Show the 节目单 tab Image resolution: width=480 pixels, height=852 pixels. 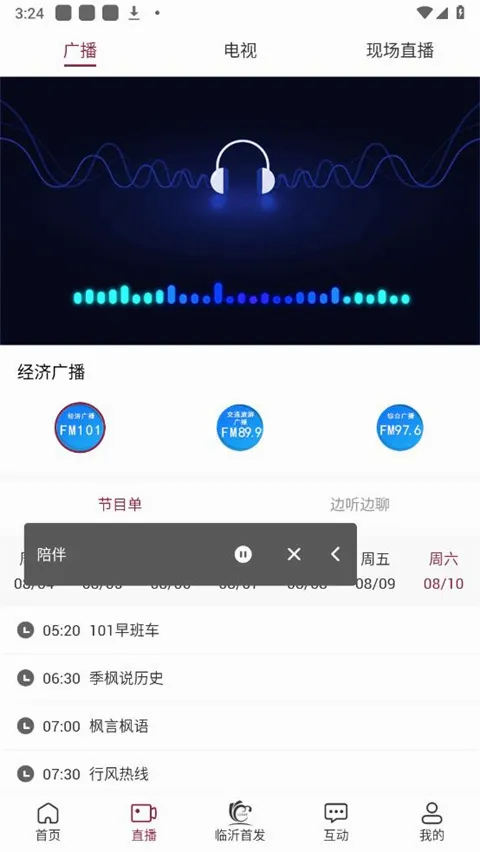(120, 504)
